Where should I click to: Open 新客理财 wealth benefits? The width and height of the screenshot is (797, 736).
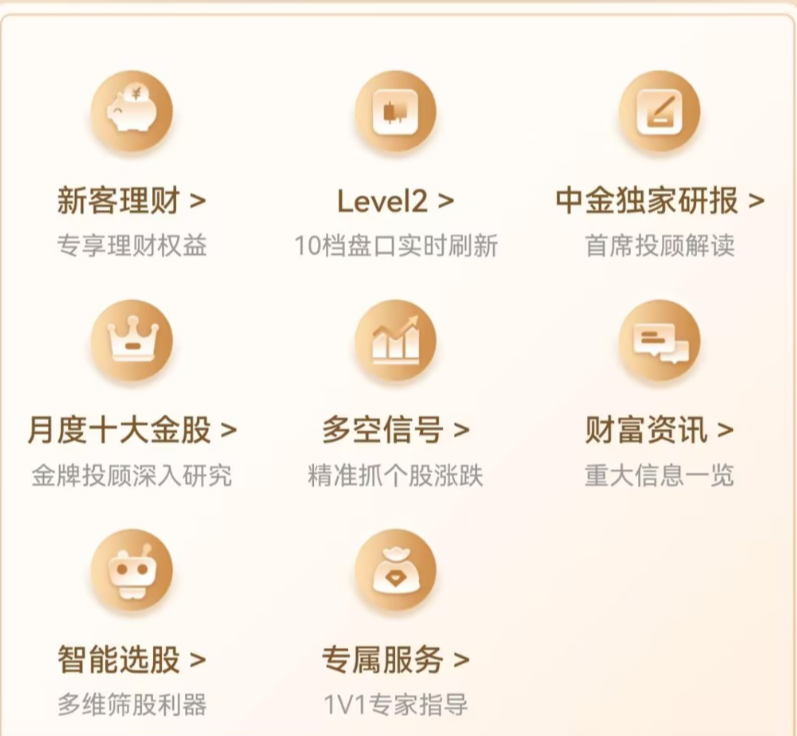click(132, 201)
